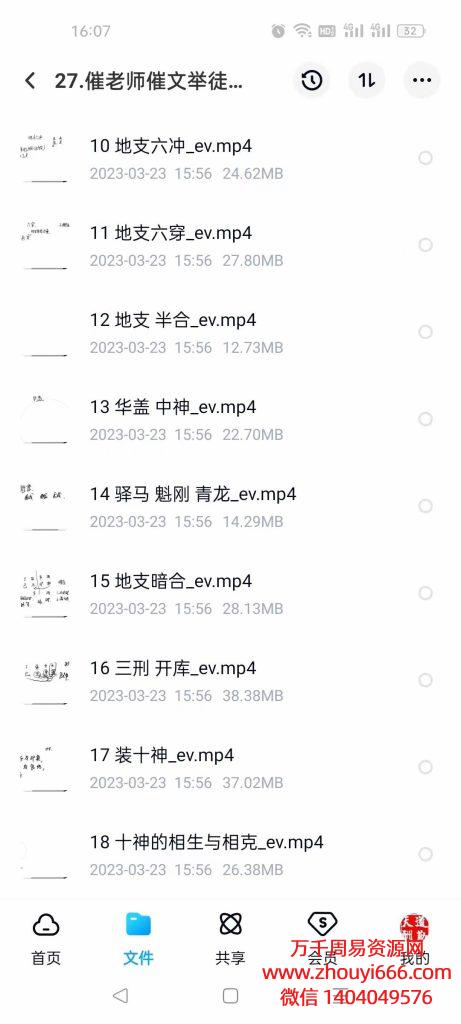This screenshot has height=1024, width=461.
Task: Switch to the 共享 sharing tab
Action: point(230,938)
